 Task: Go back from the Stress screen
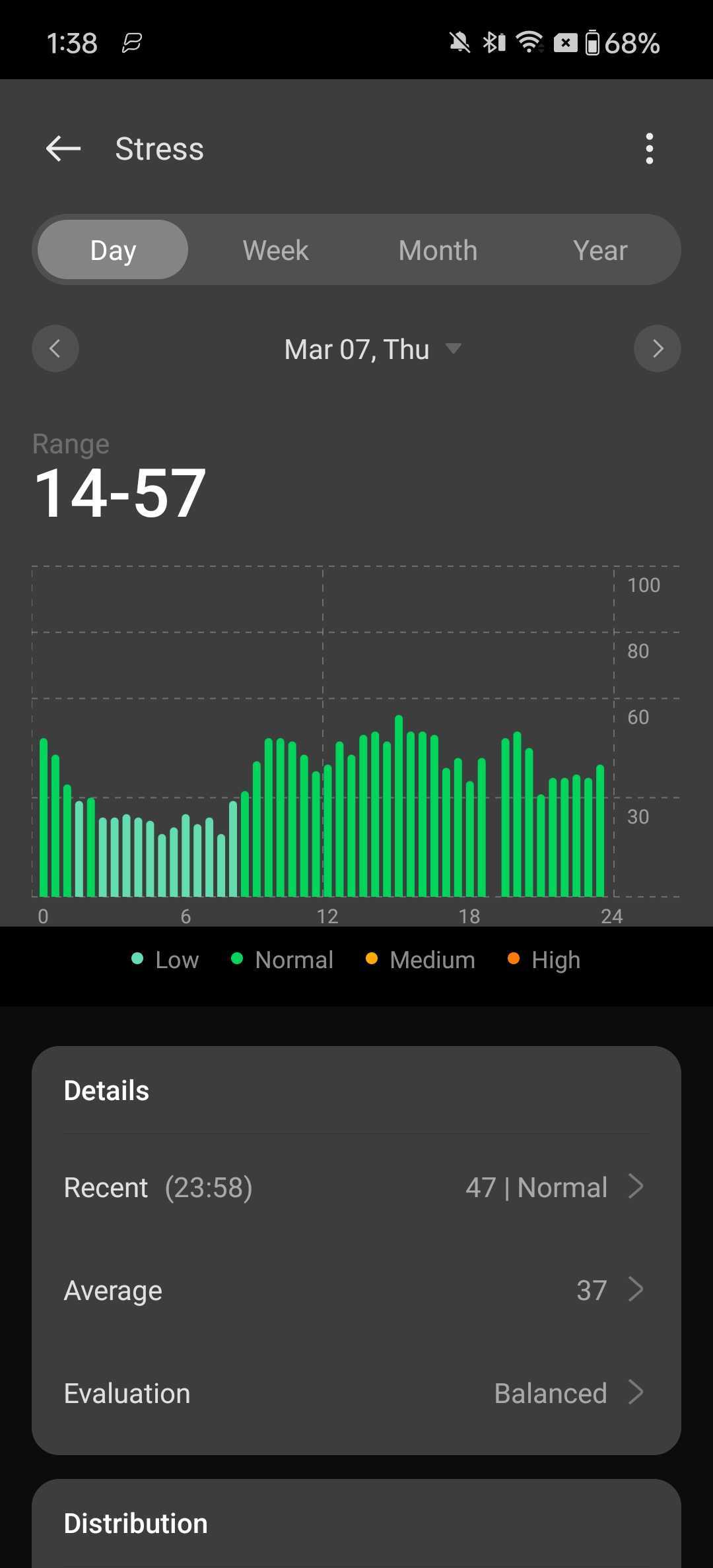point(63,148)
